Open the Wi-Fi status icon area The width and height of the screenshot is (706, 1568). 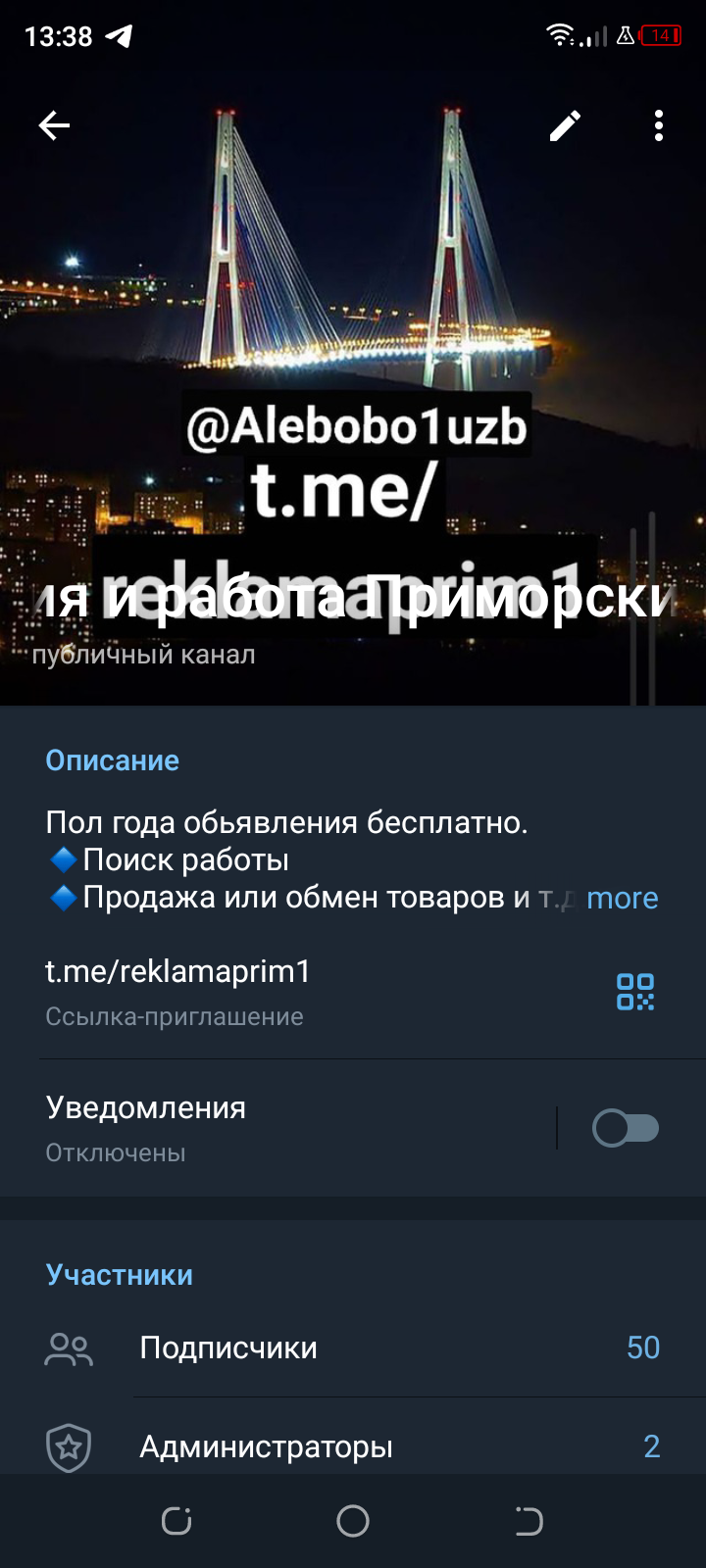(x=560, y=34)
